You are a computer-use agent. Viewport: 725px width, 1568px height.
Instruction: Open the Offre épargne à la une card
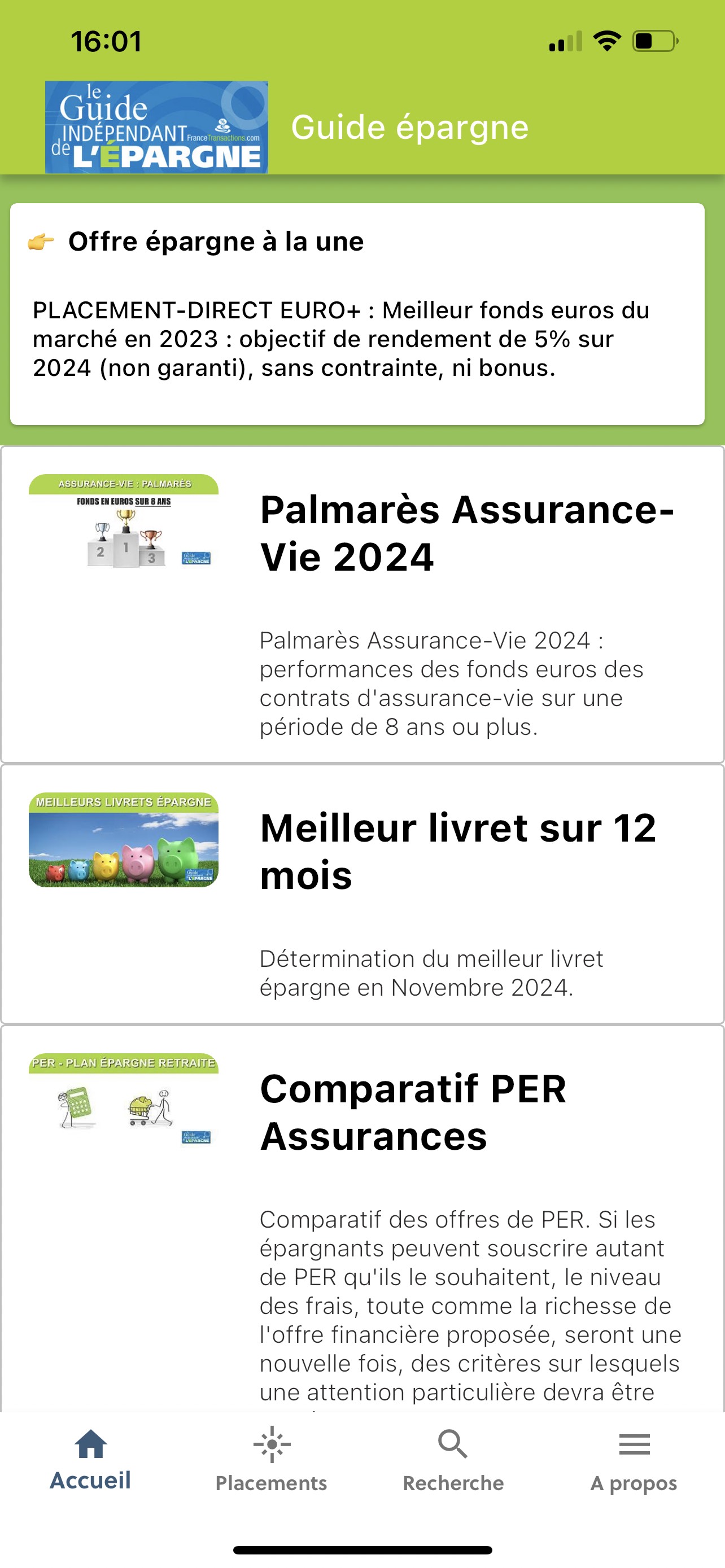[x=357, y=314]
